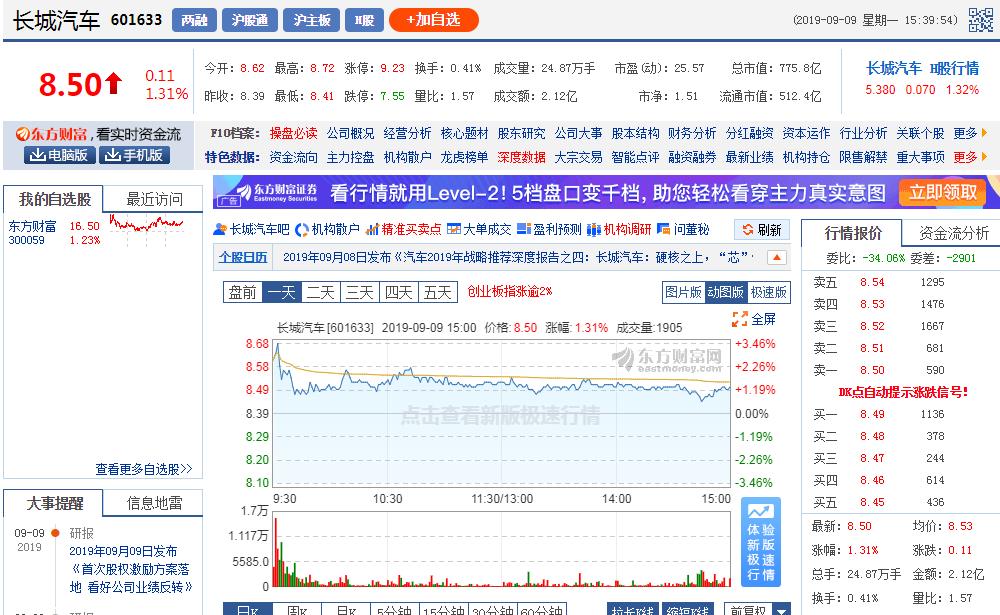The height and width of the screenshot is (615, 1000).
Task: Switch to the 最近访问 tab
Action: point(153,198)
